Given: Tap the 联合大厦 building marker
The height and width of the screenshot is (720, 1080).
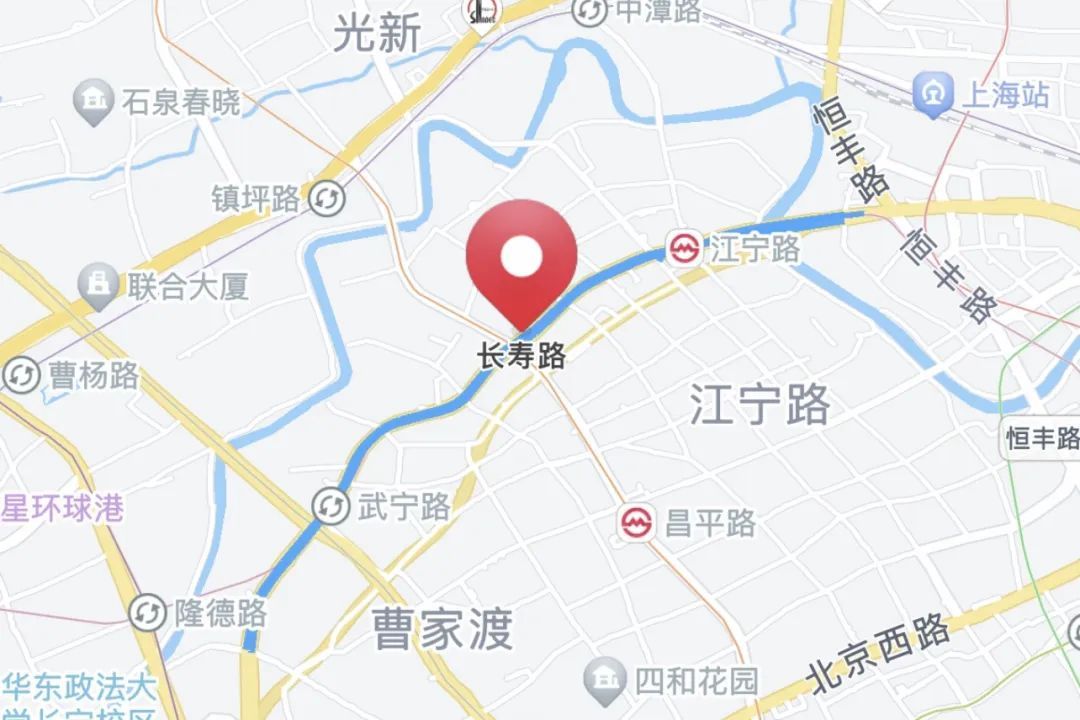Looking at the screenshot, I should tap(98, 287).
